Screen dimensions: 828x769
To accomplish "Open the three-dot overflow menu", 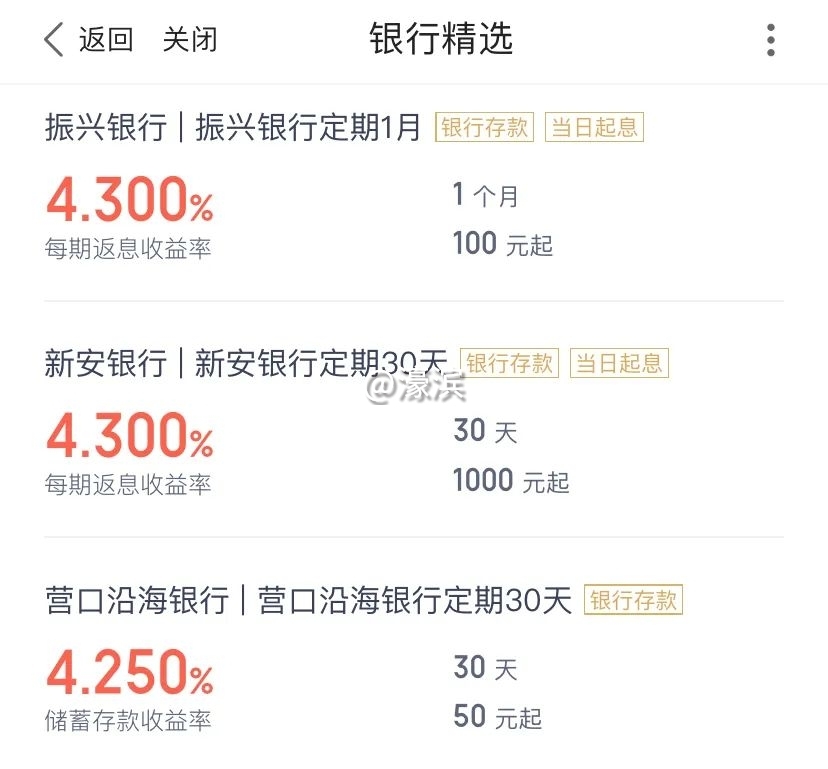I will click(770, 40).
